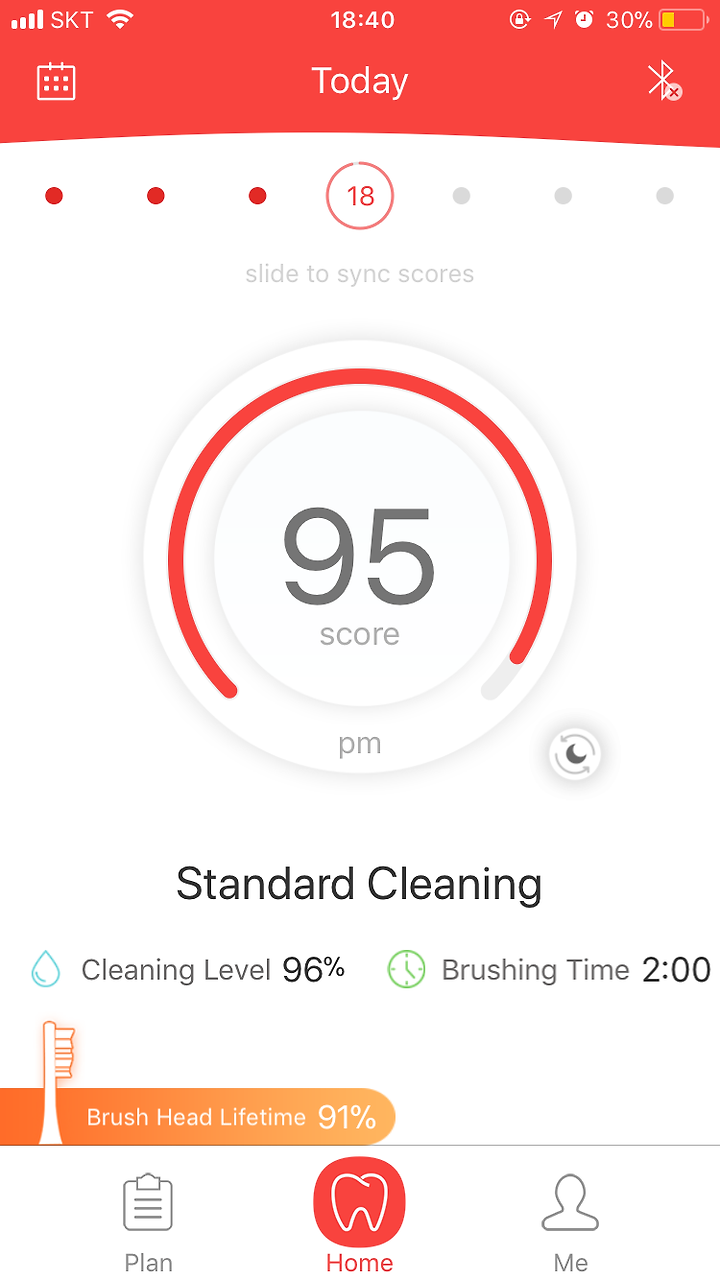Switch to the Plan tab
The height and width of the screenshot is (1280, 720).
click(148, 1222)
